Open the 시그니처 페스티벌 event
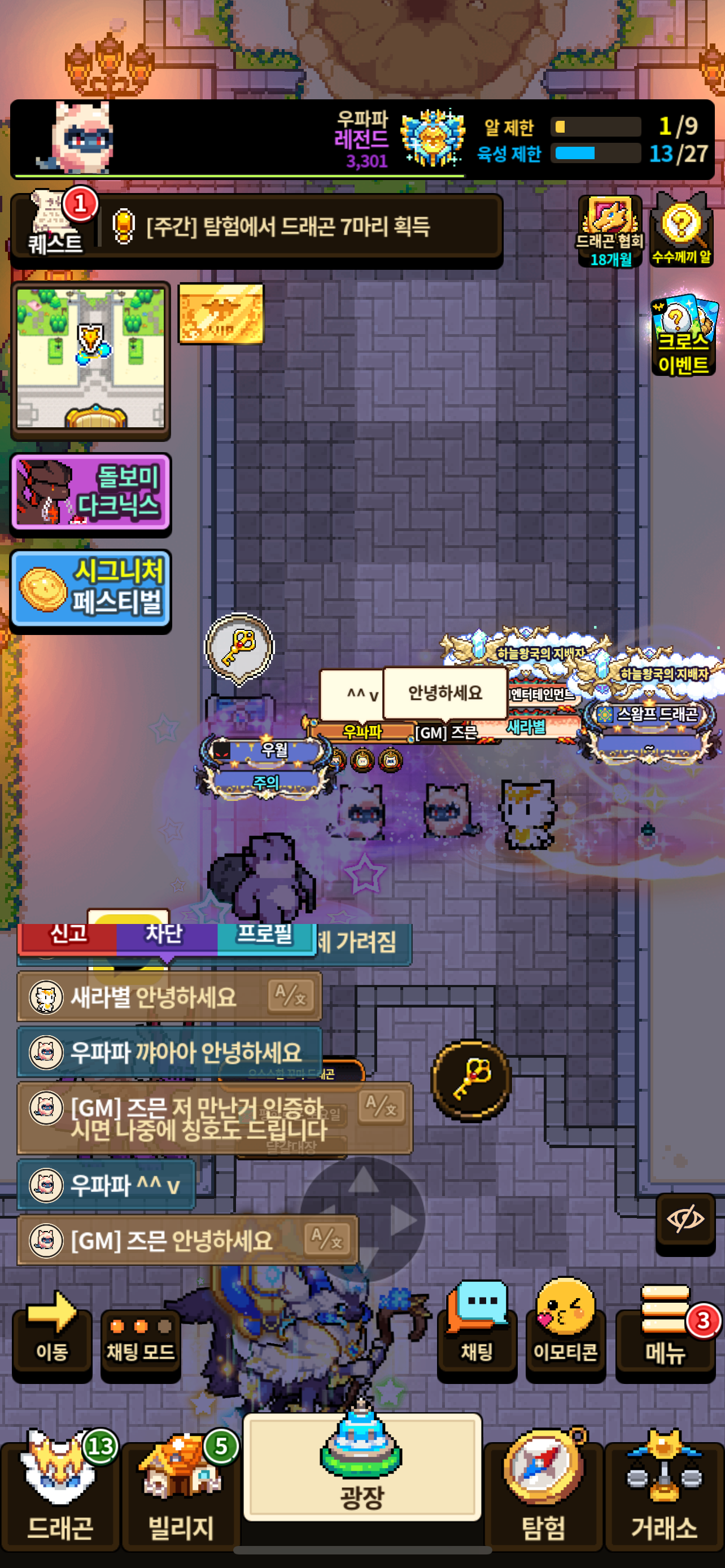 [x=90, y=589]
